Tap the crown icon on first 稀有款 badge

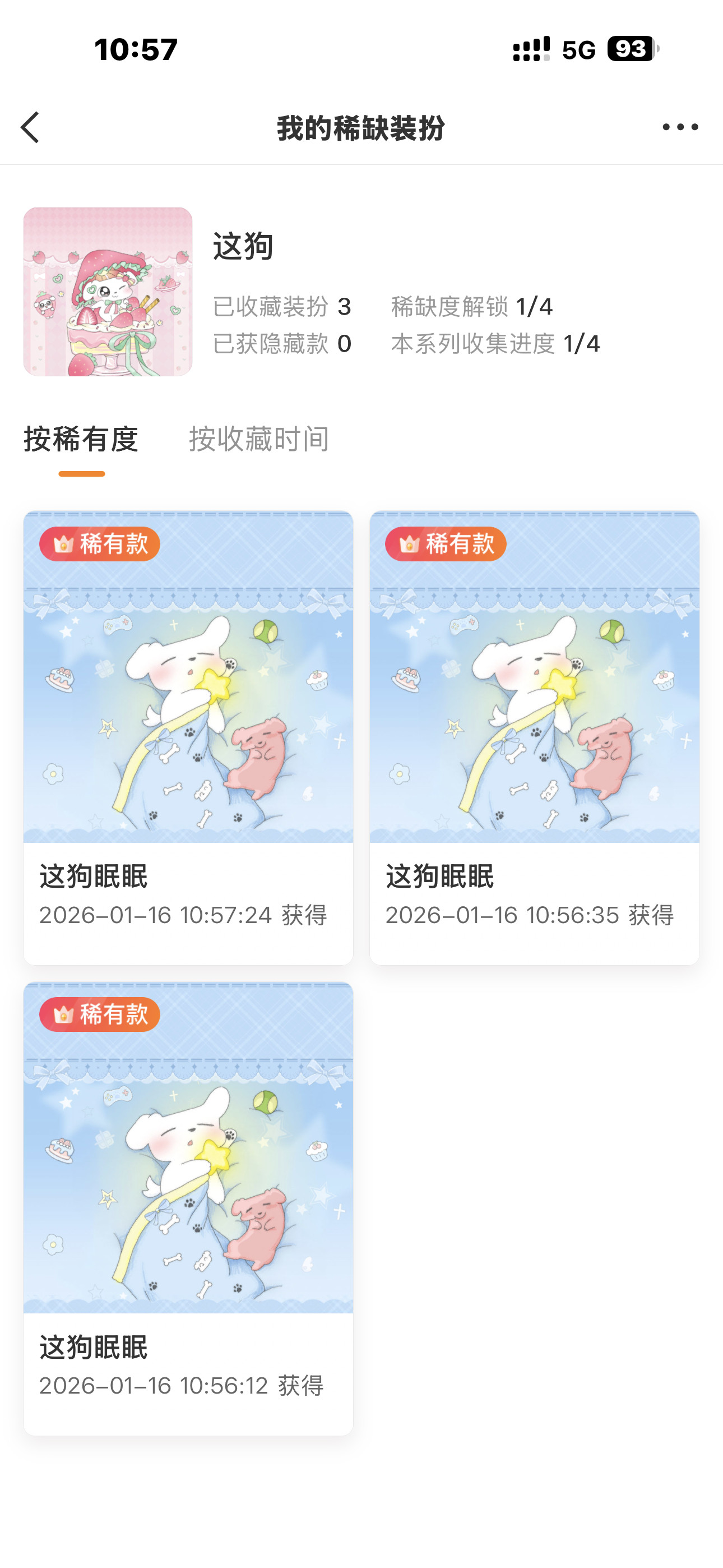click(63, 543)
